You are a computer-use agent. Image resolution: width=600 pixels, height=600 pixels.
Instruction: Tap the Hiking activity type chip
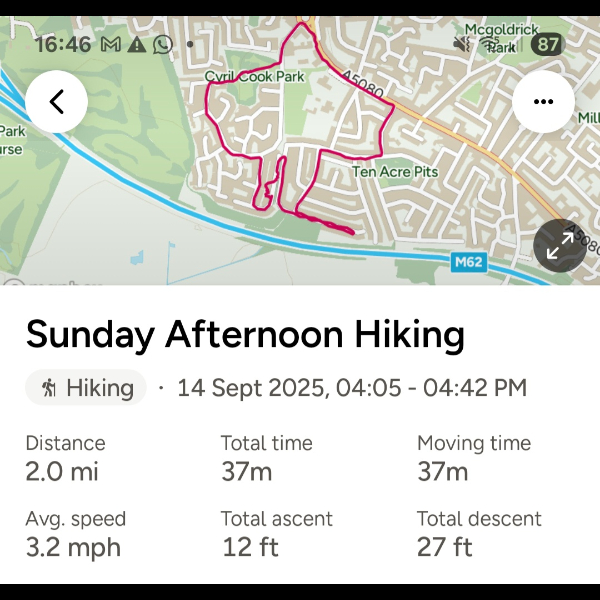click(x=86, y=388)
